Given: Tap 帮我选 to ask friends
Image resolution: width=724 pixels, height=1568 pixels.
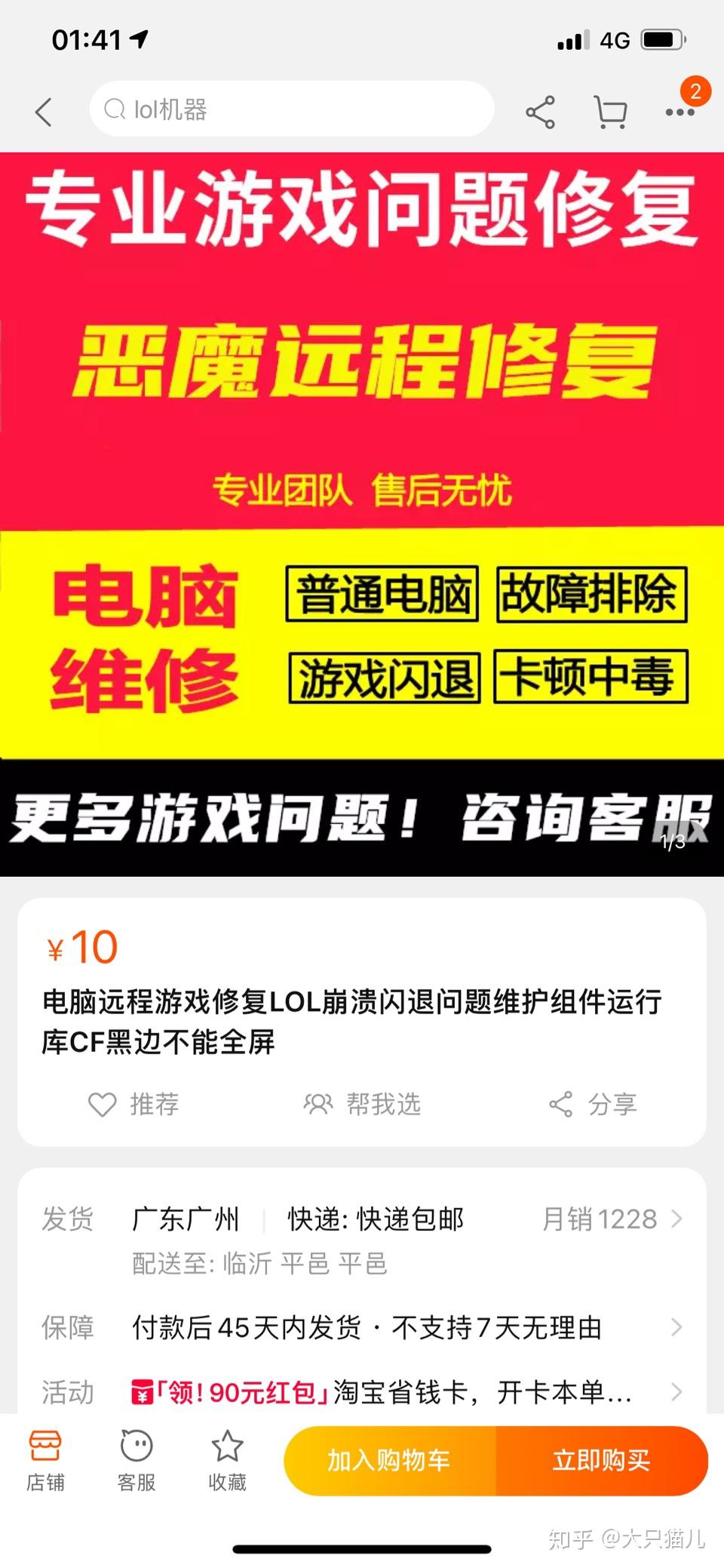Looking at the screenshot, I should pyautogui.click(x=362, y=1104).
